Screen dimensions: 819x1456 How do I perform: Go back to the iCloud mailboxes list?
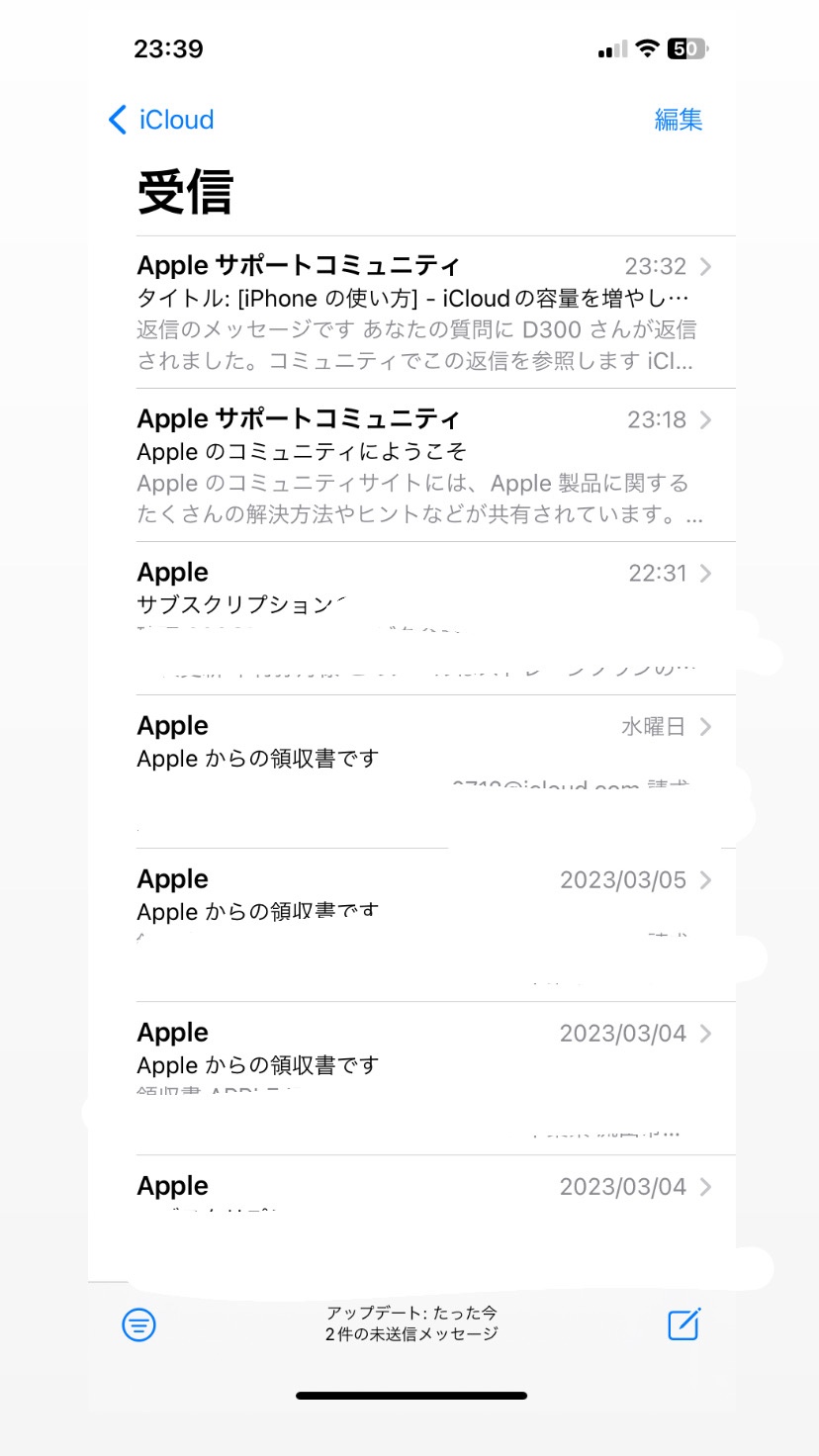click(161, 120)
